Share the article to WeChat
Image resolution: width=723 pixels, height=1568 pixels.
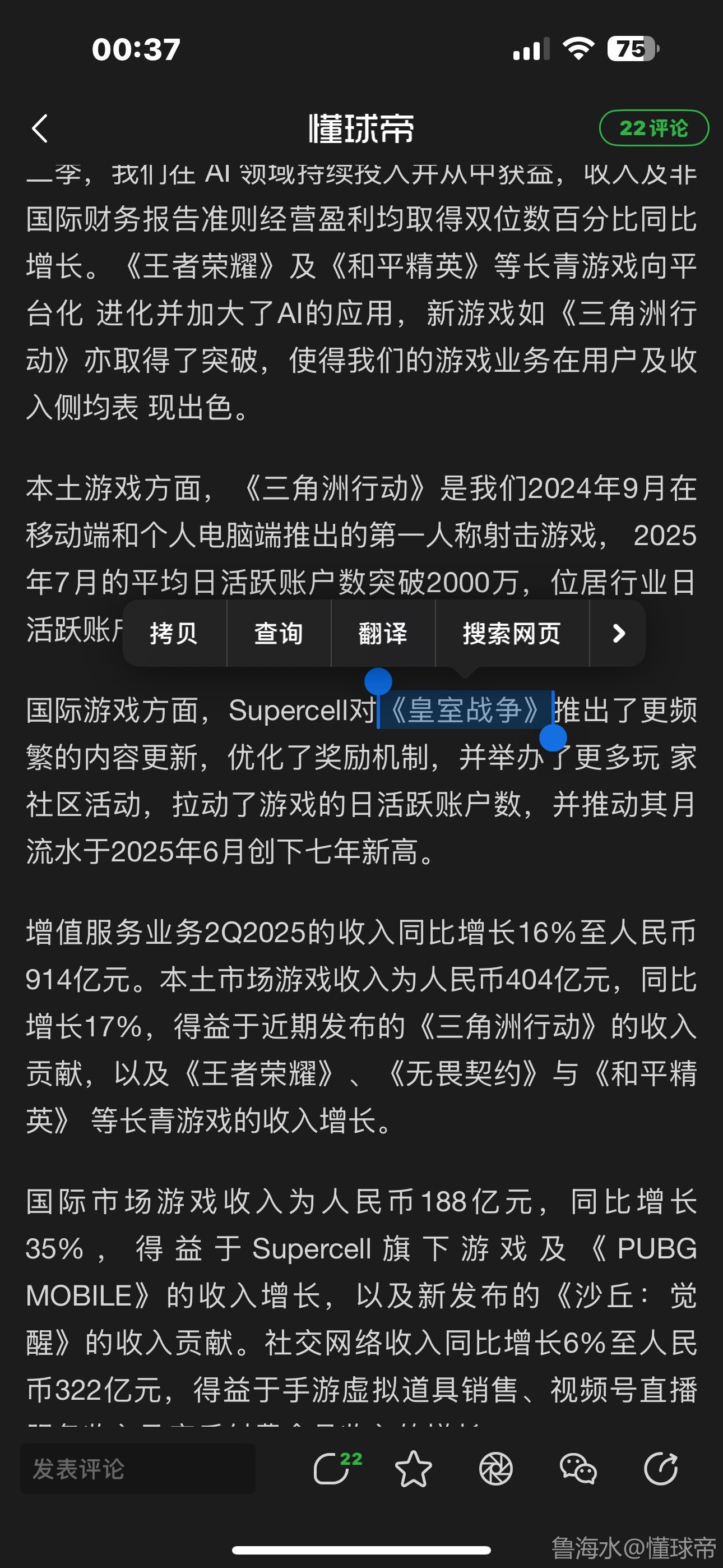pos(578,1469)
